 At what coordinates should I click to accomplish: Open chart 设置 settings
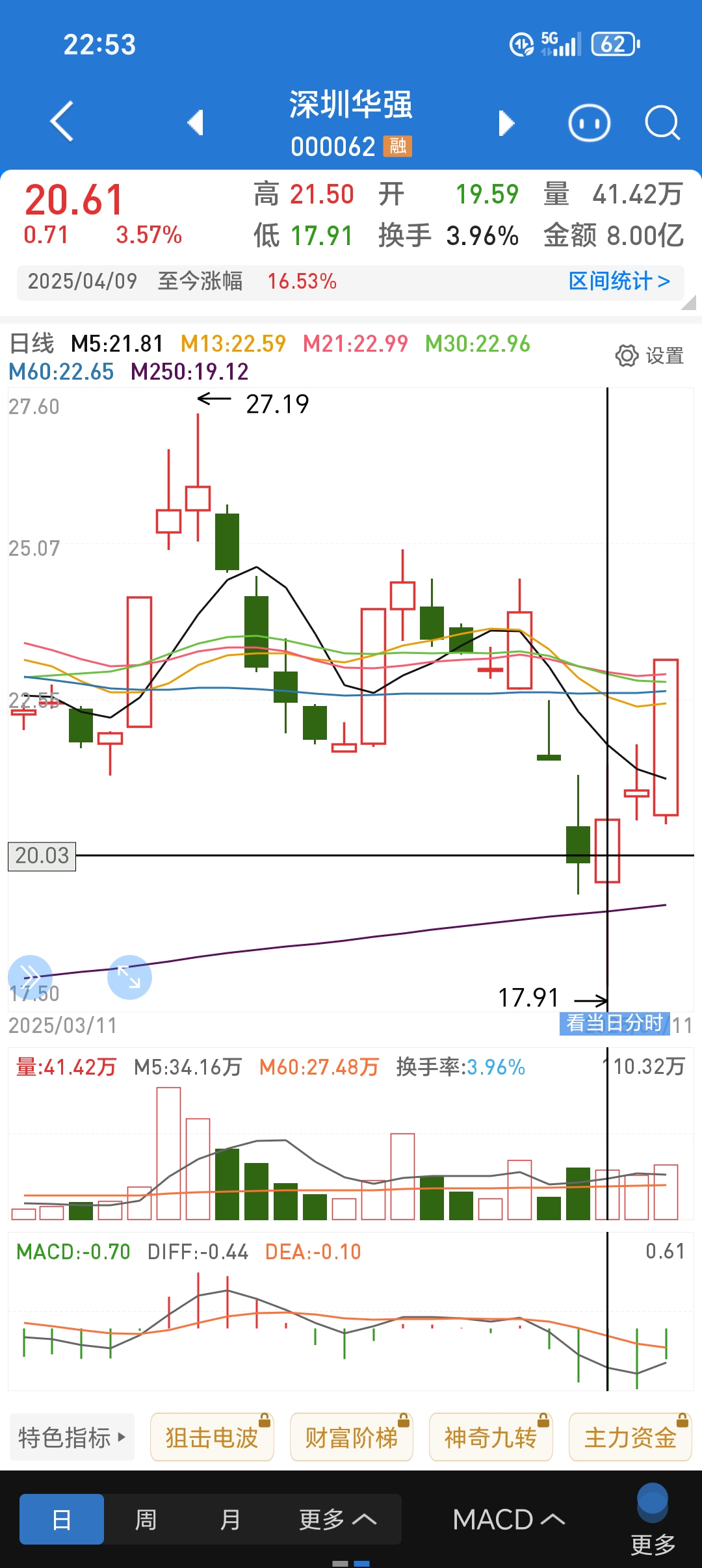coord(649,356)
